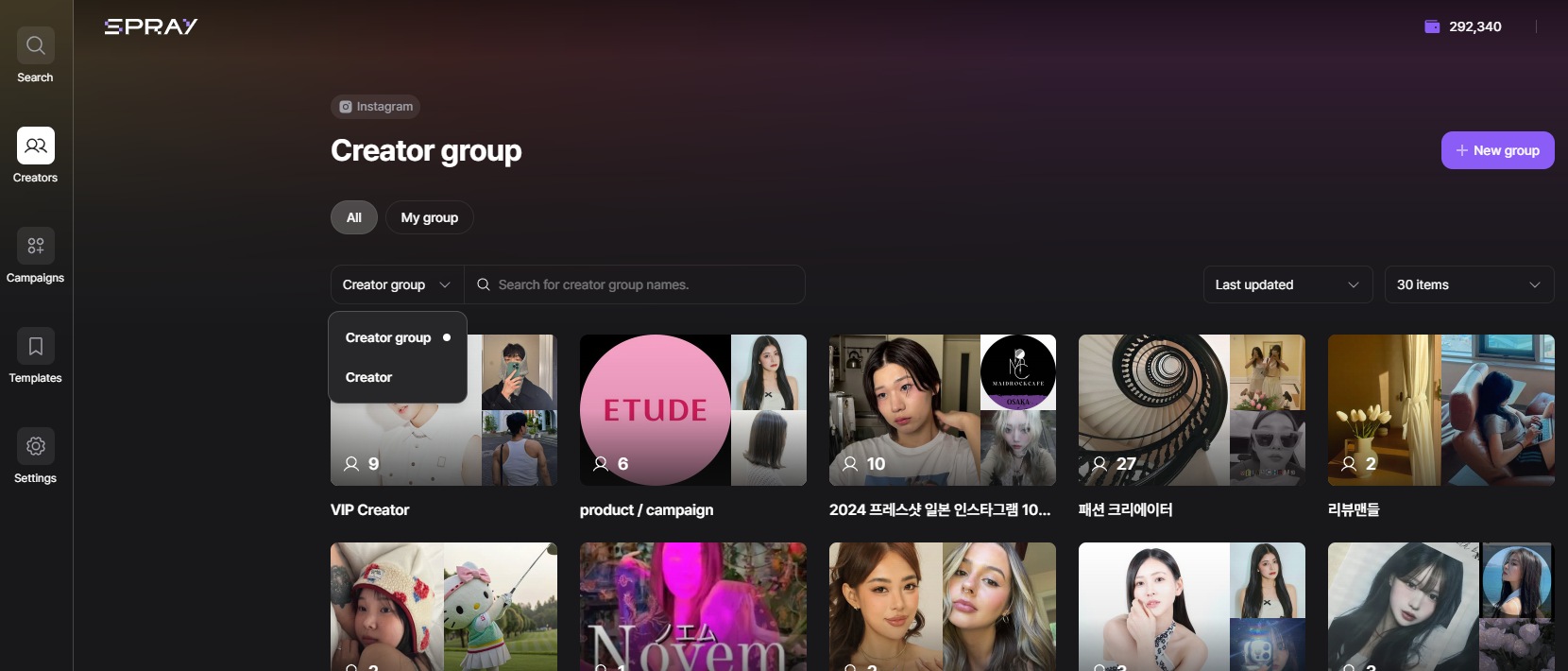Expand the 30 items dropdown
The height and width of the screenshot is (671, 1568).
[1469, 284]
